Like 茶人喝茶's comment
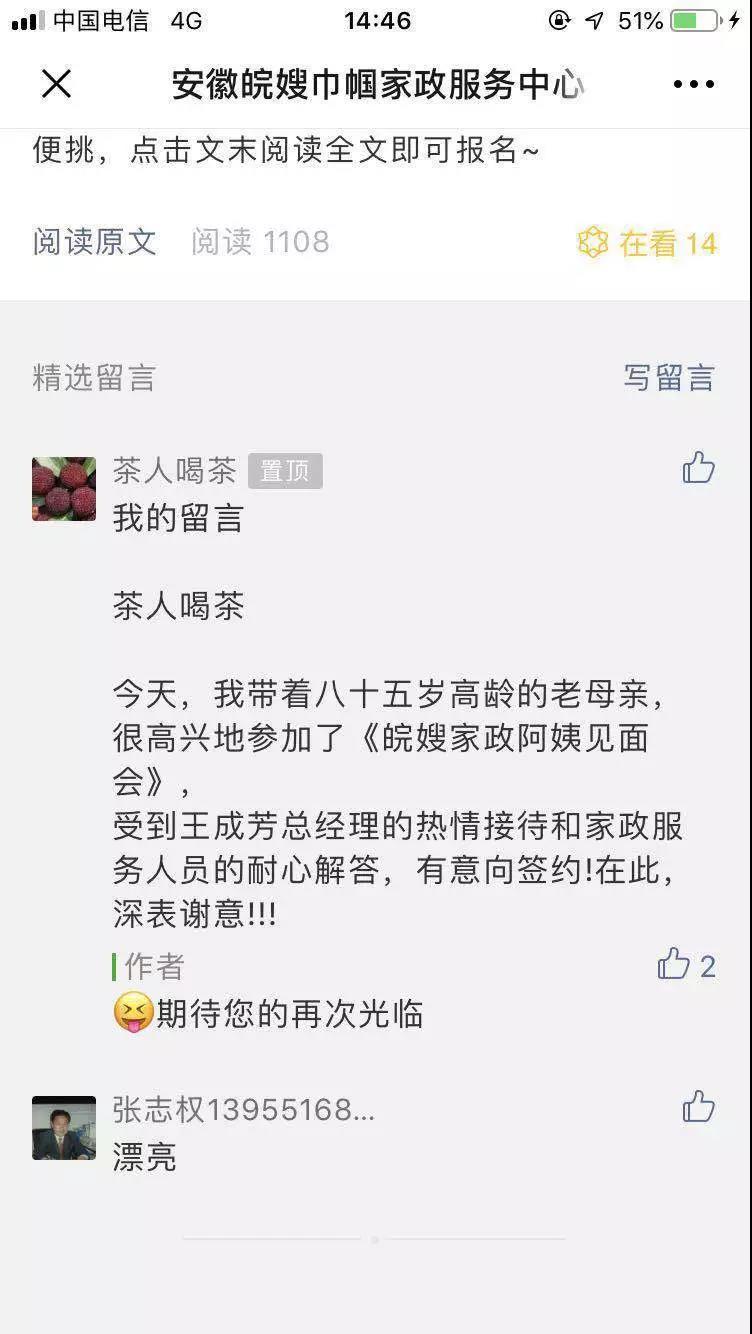 698,468
